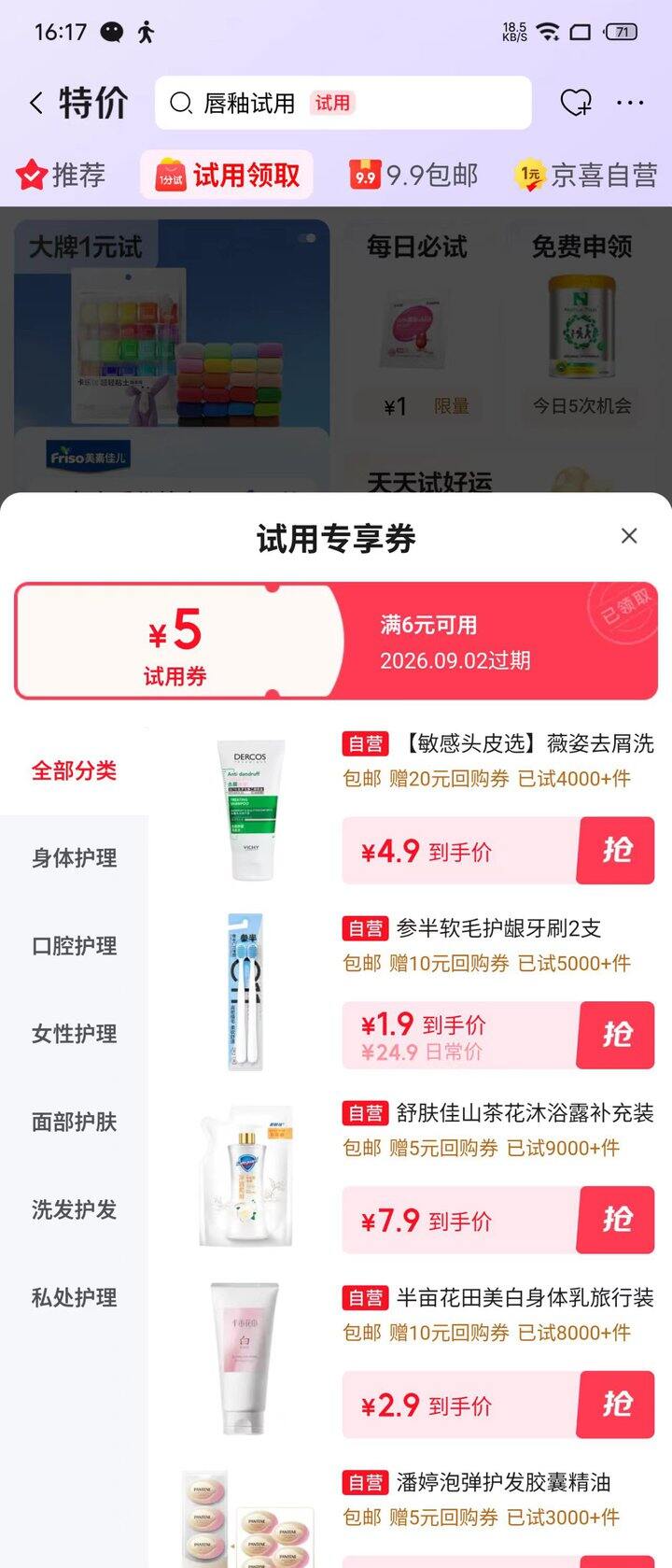This screenshot has height=1568, width=672.
Task: Open the three-dot overflow menu
Action: click(630, 103)
